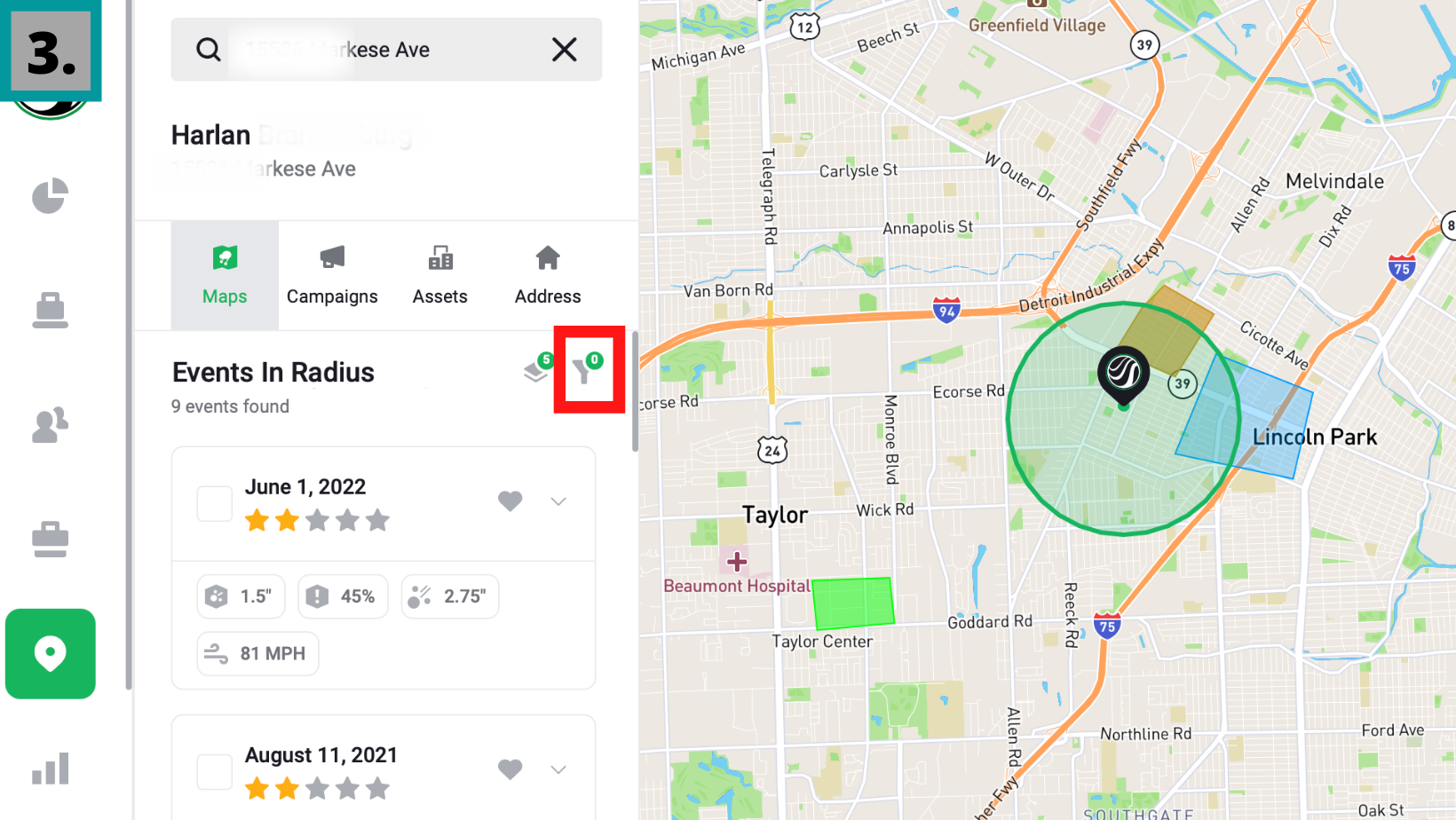Viewport: 1456px width, 820px height.
Task: Expand the August 11, 2021 event details
Action: [558, 769]
